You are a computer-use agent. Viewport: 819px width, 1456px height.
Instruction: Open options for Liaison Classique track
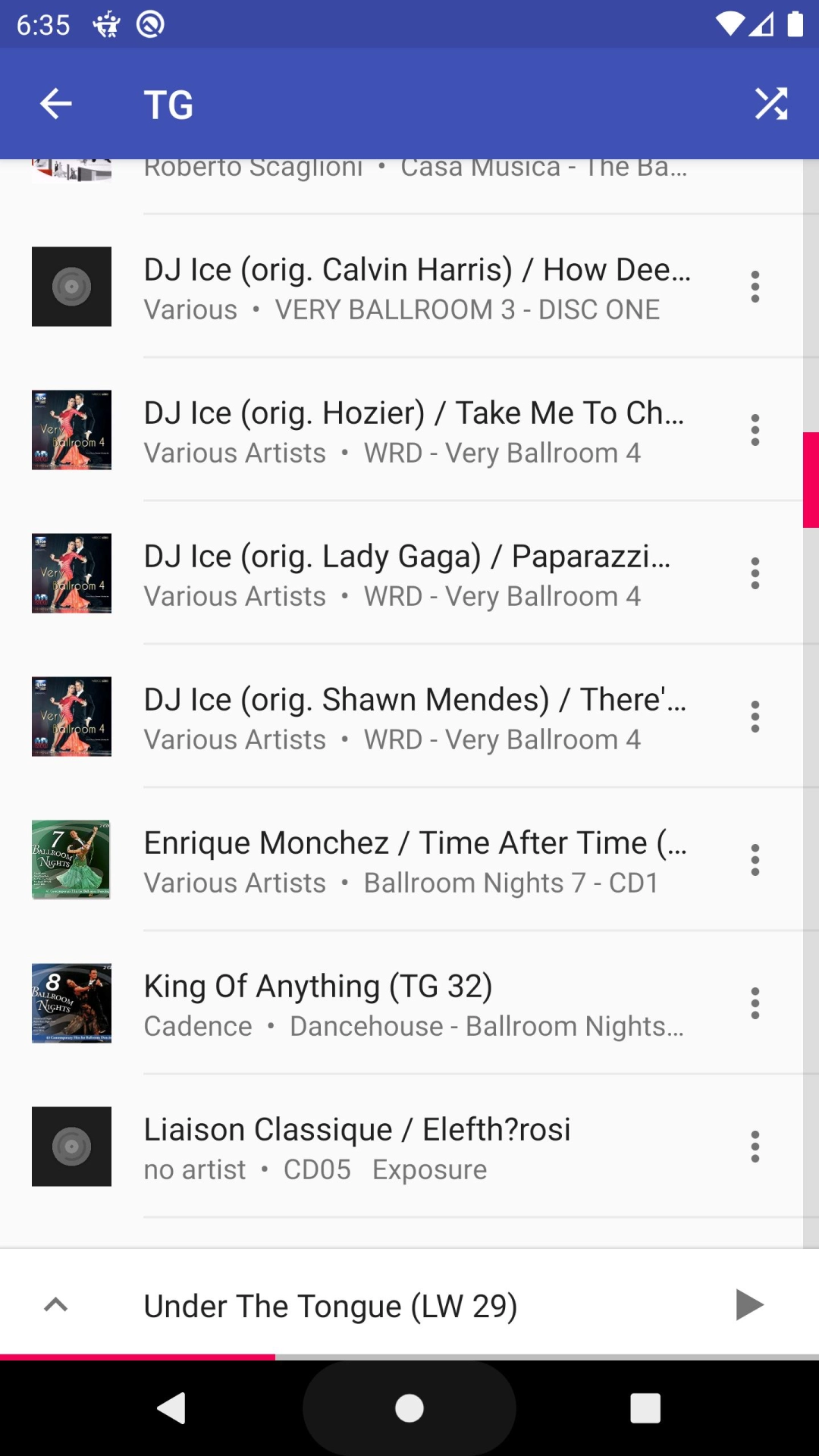click(x=755, y=1147)
